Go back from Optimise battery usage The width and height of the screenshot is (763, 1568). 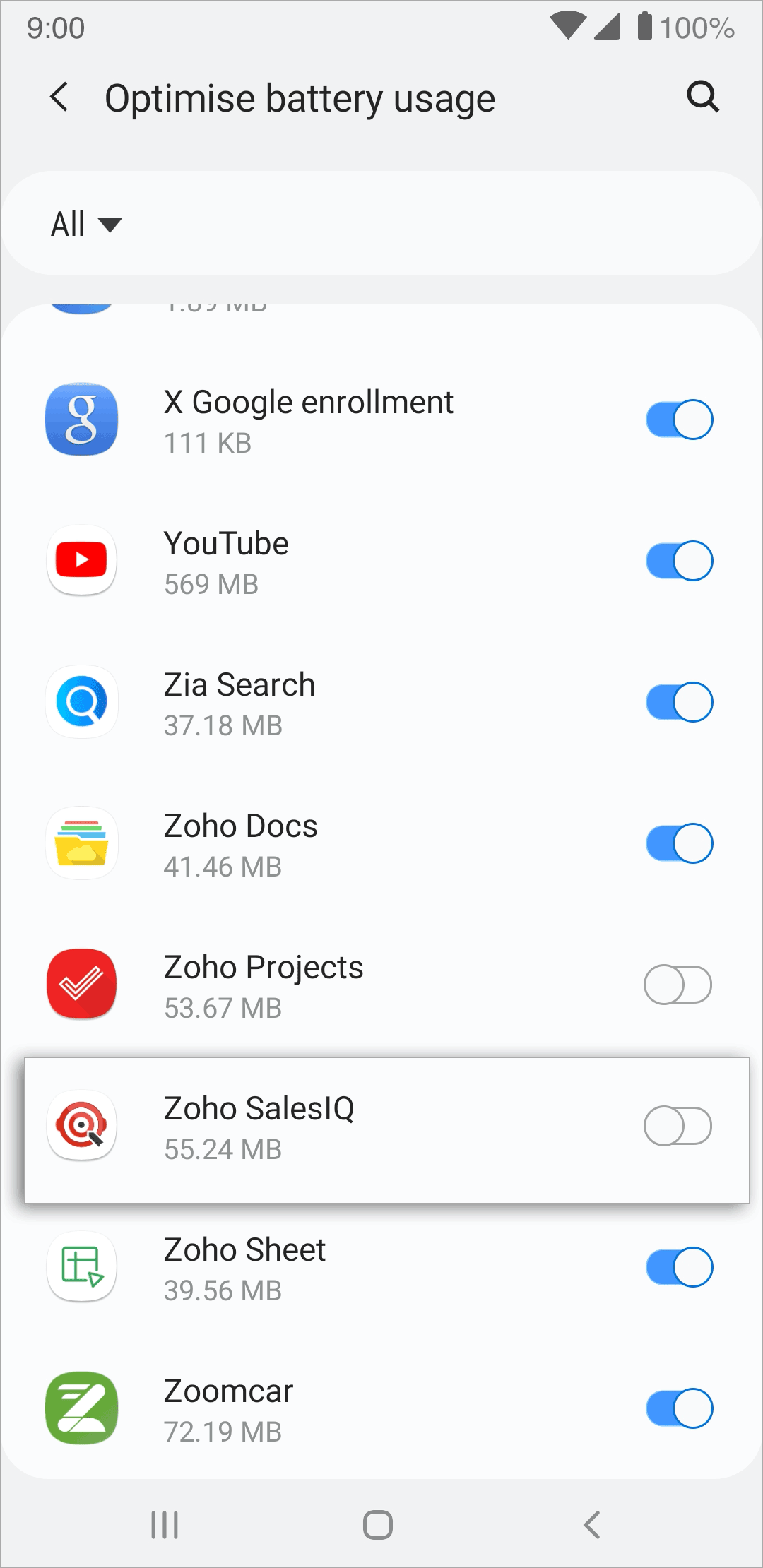click(59, 97)
